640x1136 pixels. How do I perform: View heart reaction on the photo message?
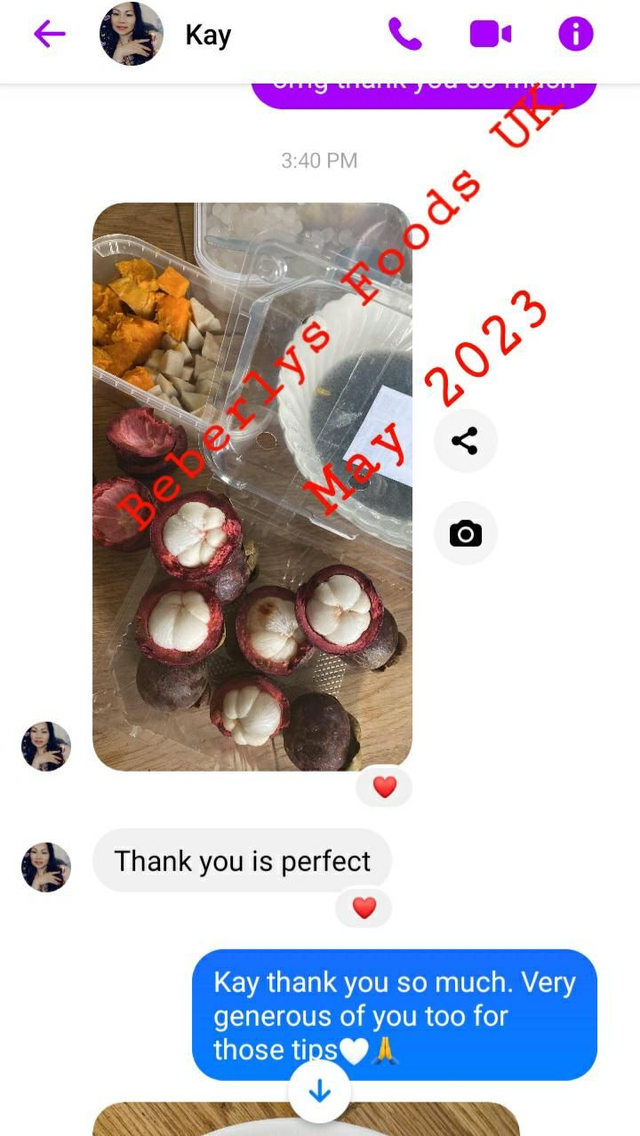[384, 787]
